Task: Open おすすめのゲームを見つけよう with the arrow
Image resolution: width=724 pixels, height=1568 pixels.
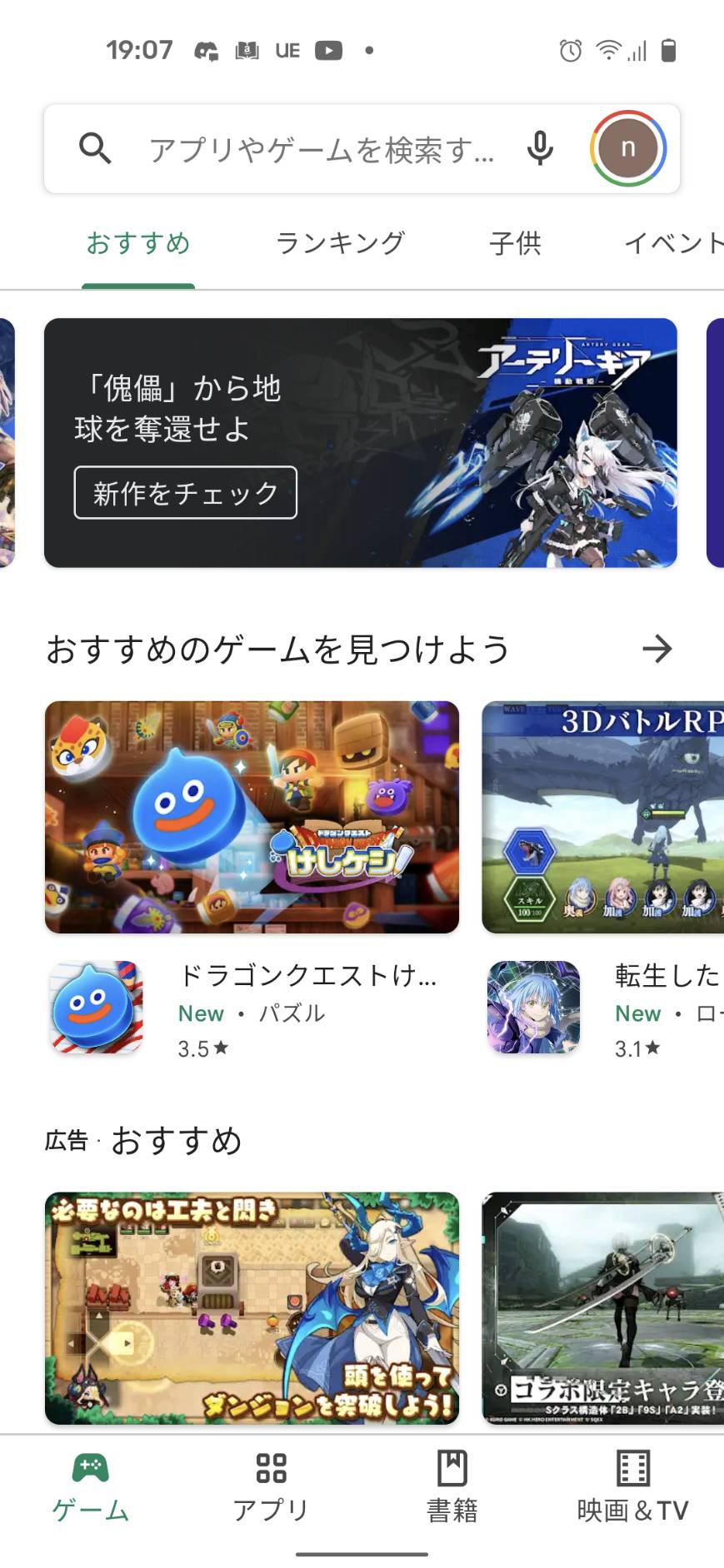Action: tap(657, 649)
